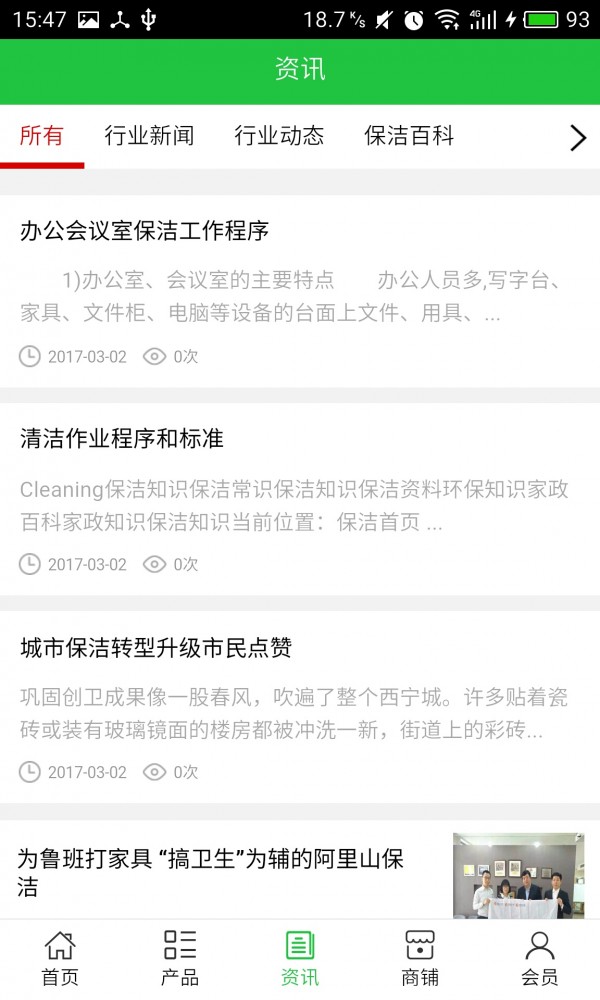This screenshot has height=1000, width=600.
Task: Open article 办公会议室保洁工作程序
Action: pyautogui.click(x=300, y=291)
